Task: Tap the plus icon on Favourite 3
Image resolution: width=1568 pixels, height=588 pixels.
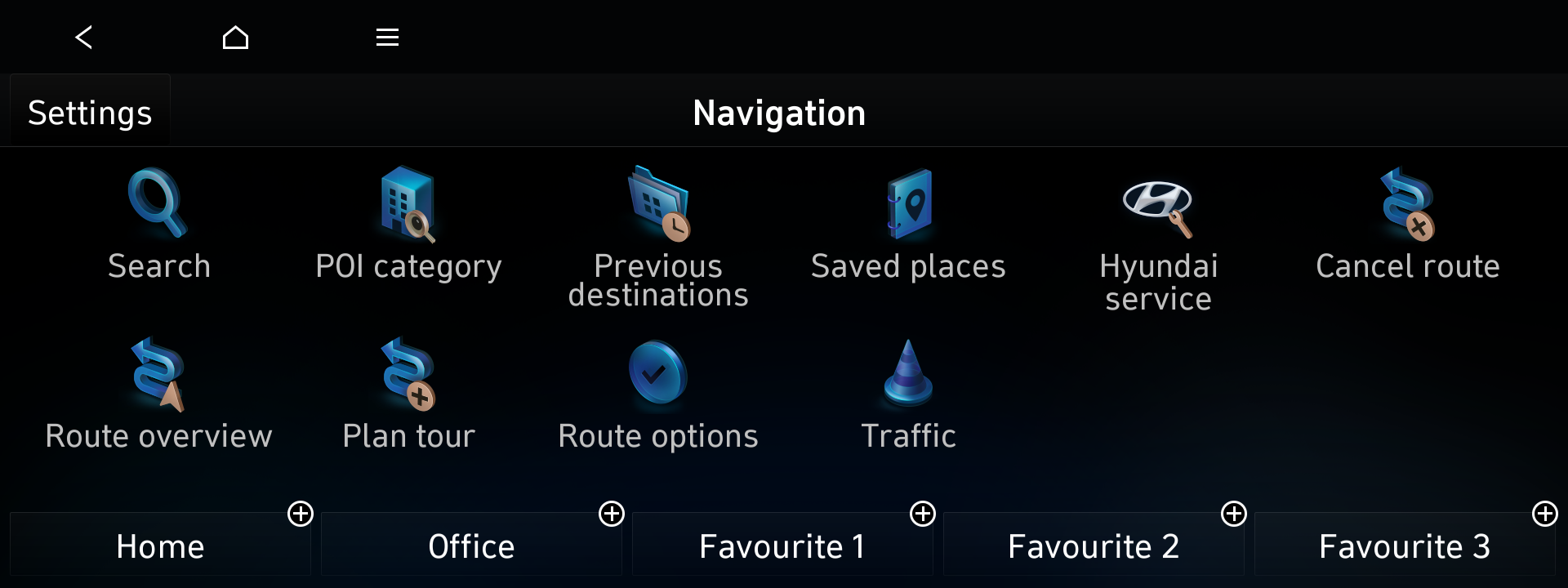Action: point(1544,514)
